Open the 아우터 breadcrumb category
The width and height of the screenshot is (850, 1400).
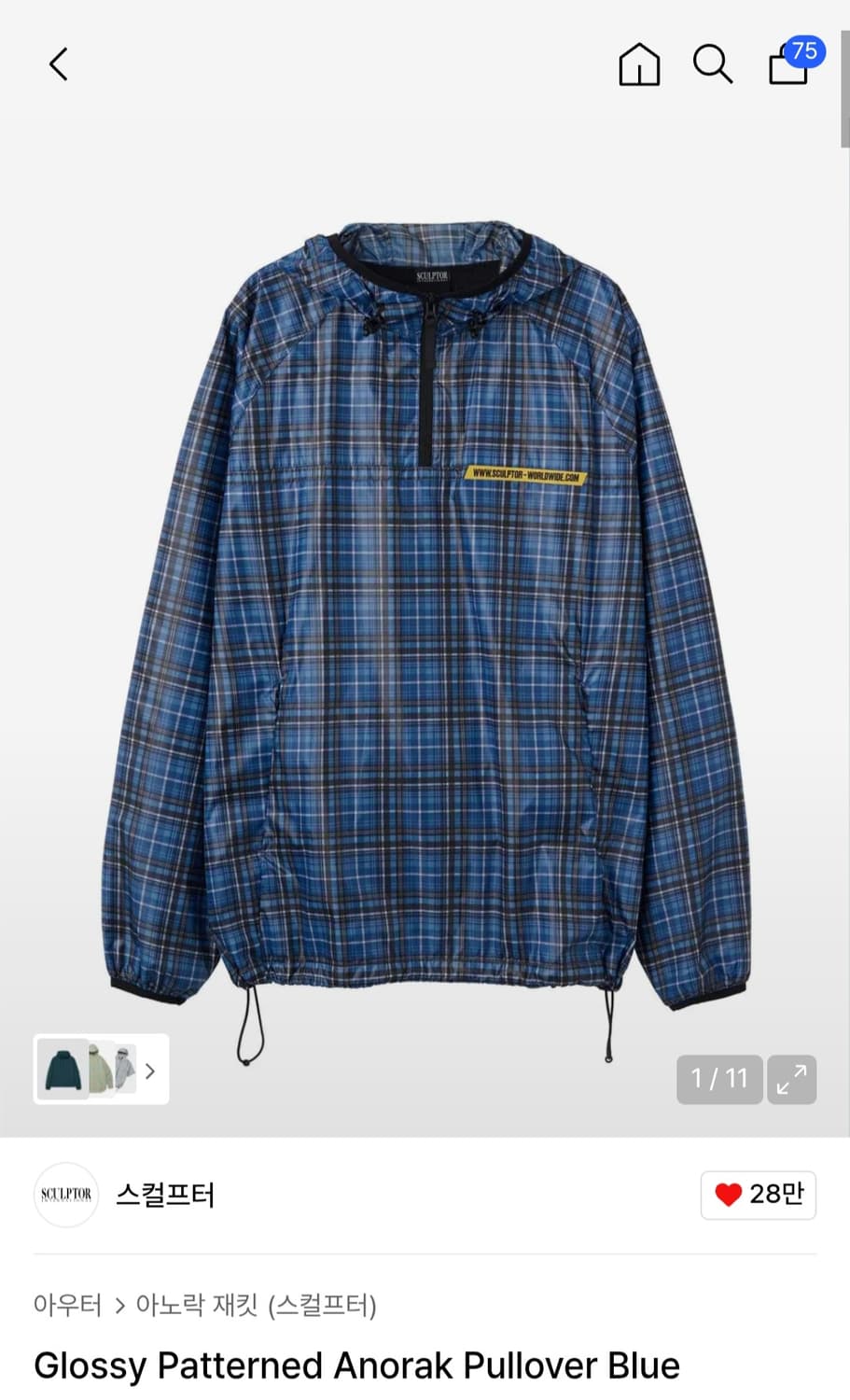tap(66, 1307)
